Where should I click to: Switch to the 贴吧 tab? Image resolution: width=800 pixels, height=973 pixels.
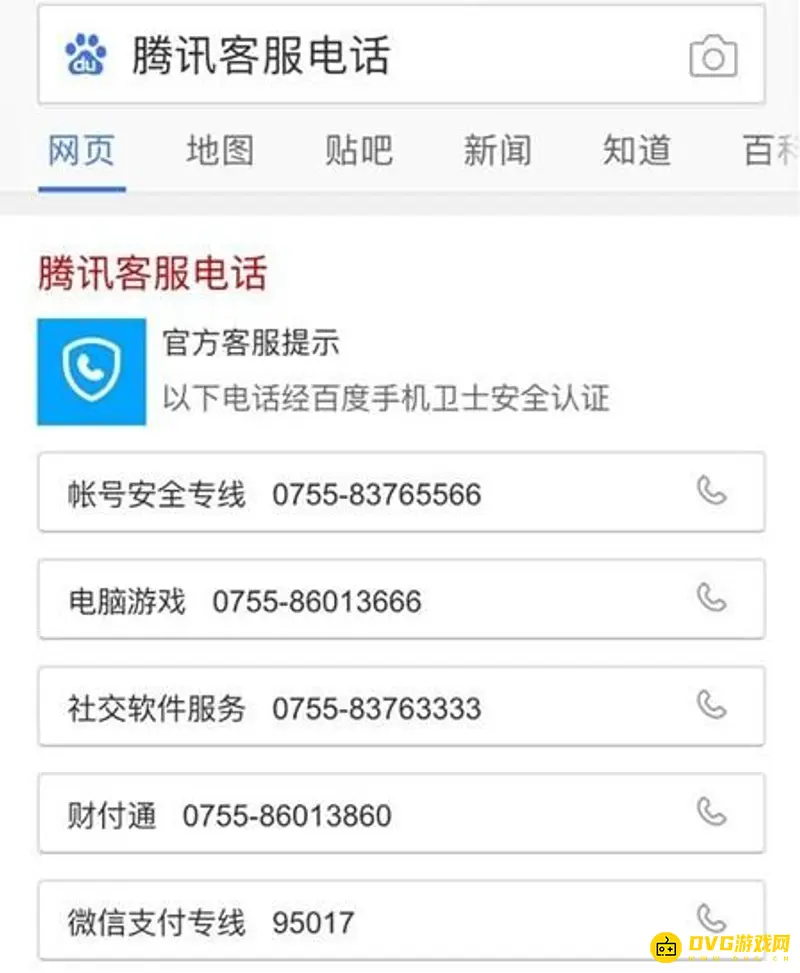coord(358,151)
